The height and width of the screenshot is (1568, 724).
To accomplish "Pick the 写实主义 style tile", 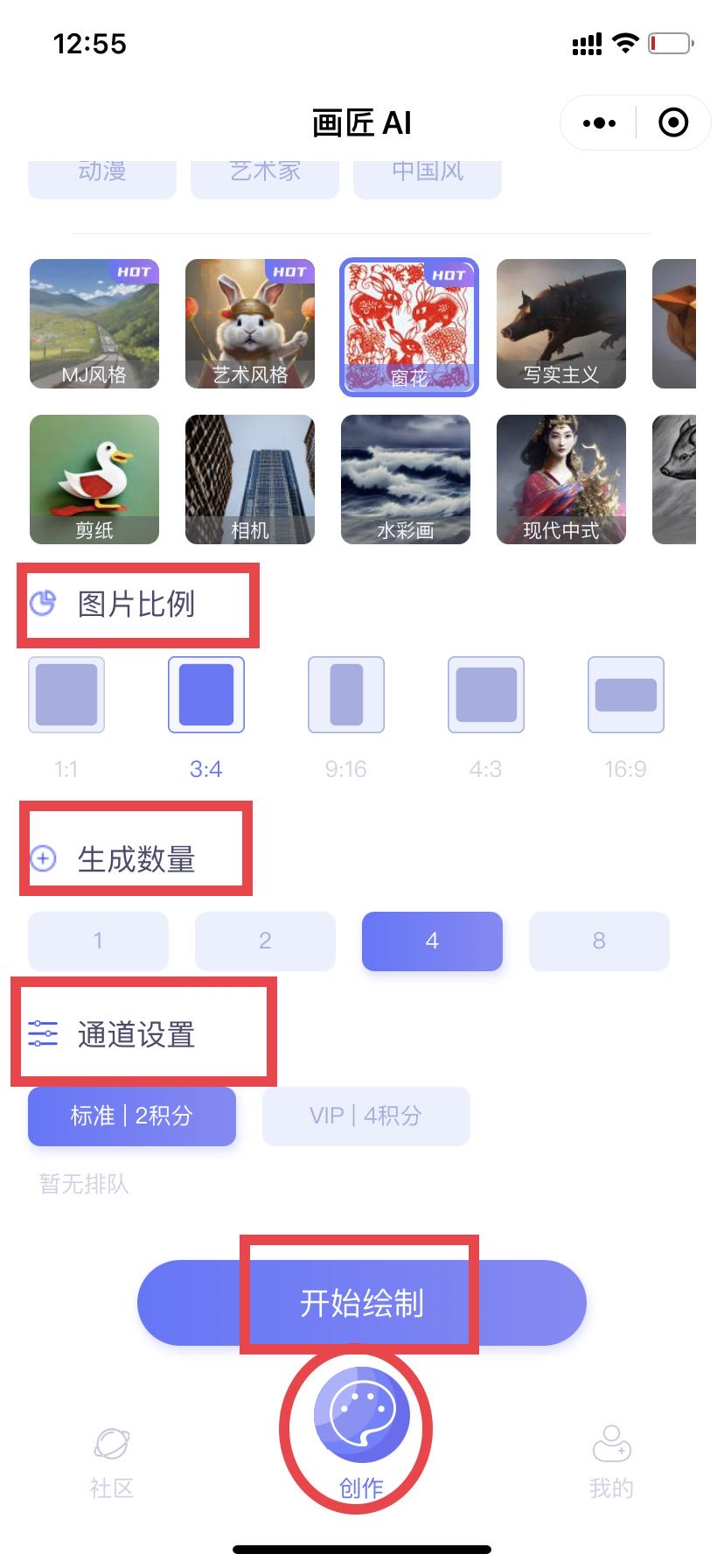I will click(561, 324).
